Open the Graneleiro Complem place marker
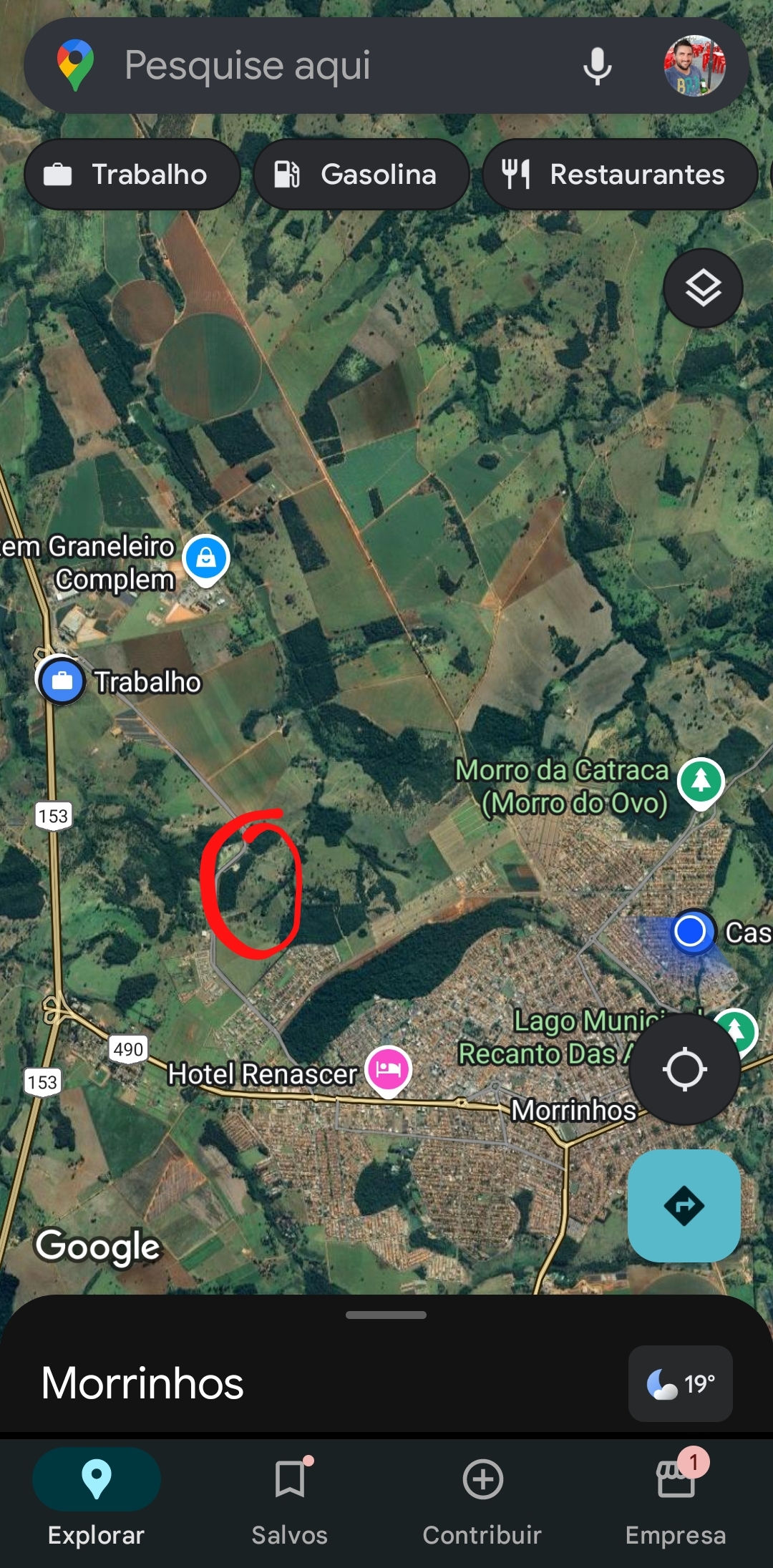 (206, 558)
